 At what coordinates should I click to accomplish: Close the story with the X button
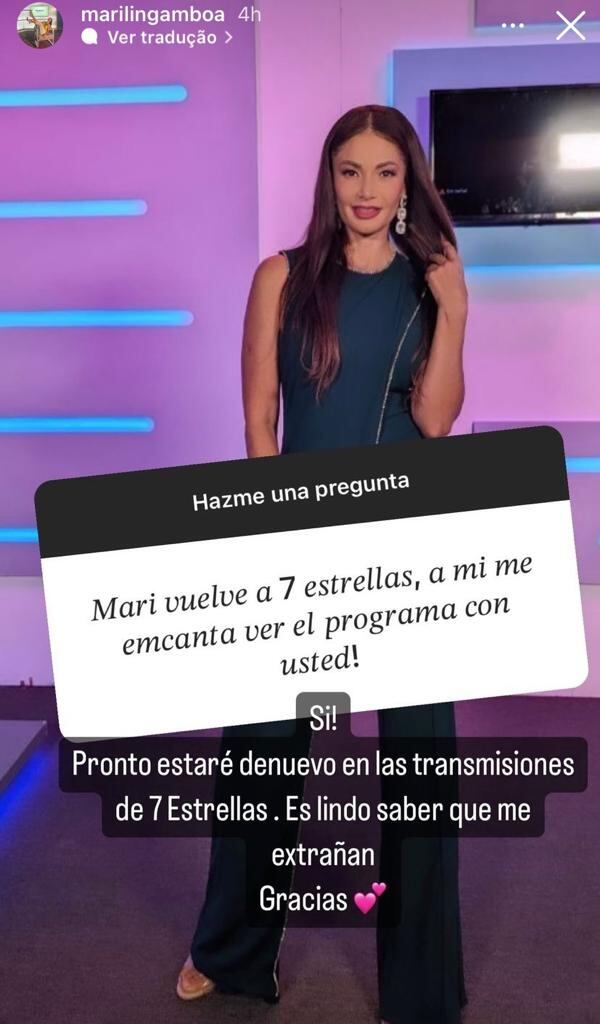coord(570,25)
